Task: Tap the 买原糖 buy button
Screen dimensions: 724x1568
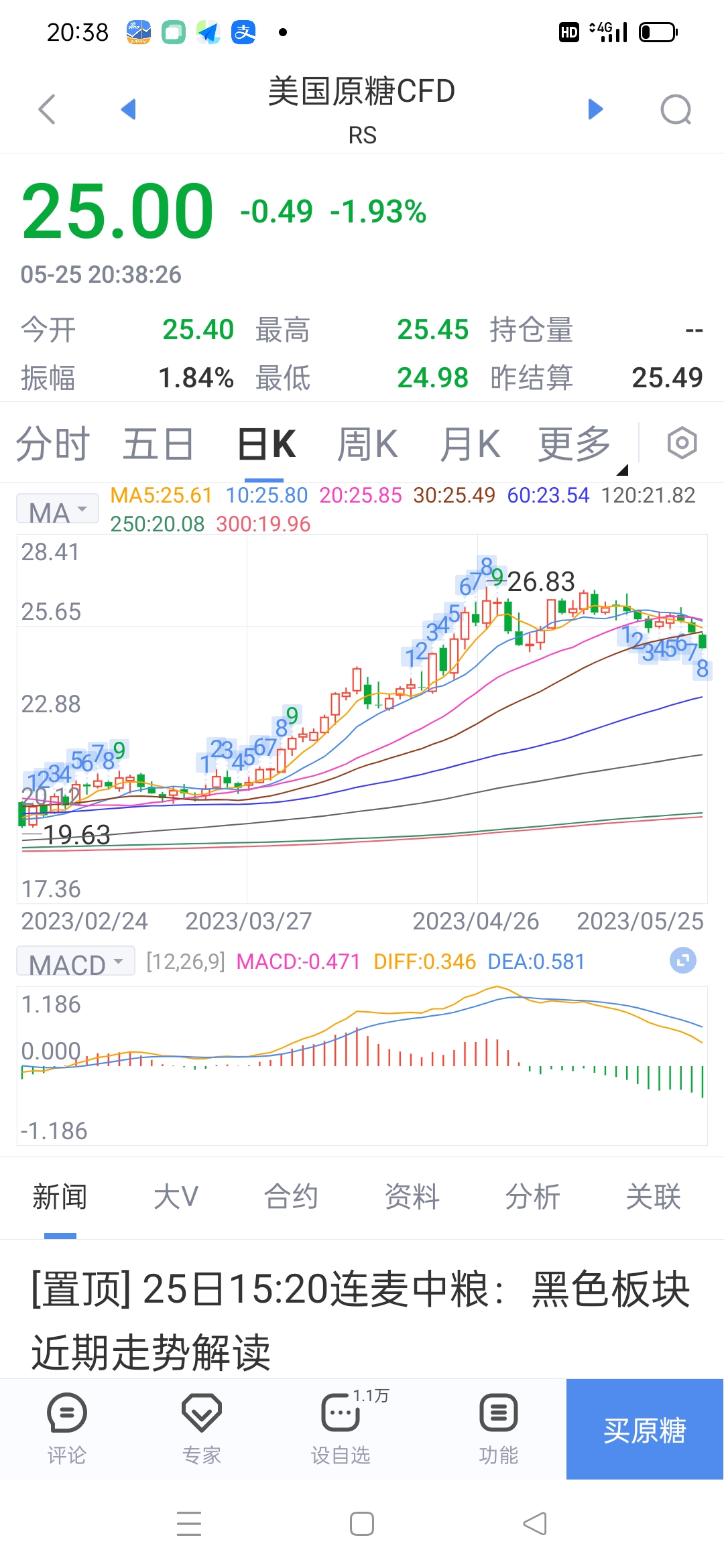Action: click(645, 1429)
